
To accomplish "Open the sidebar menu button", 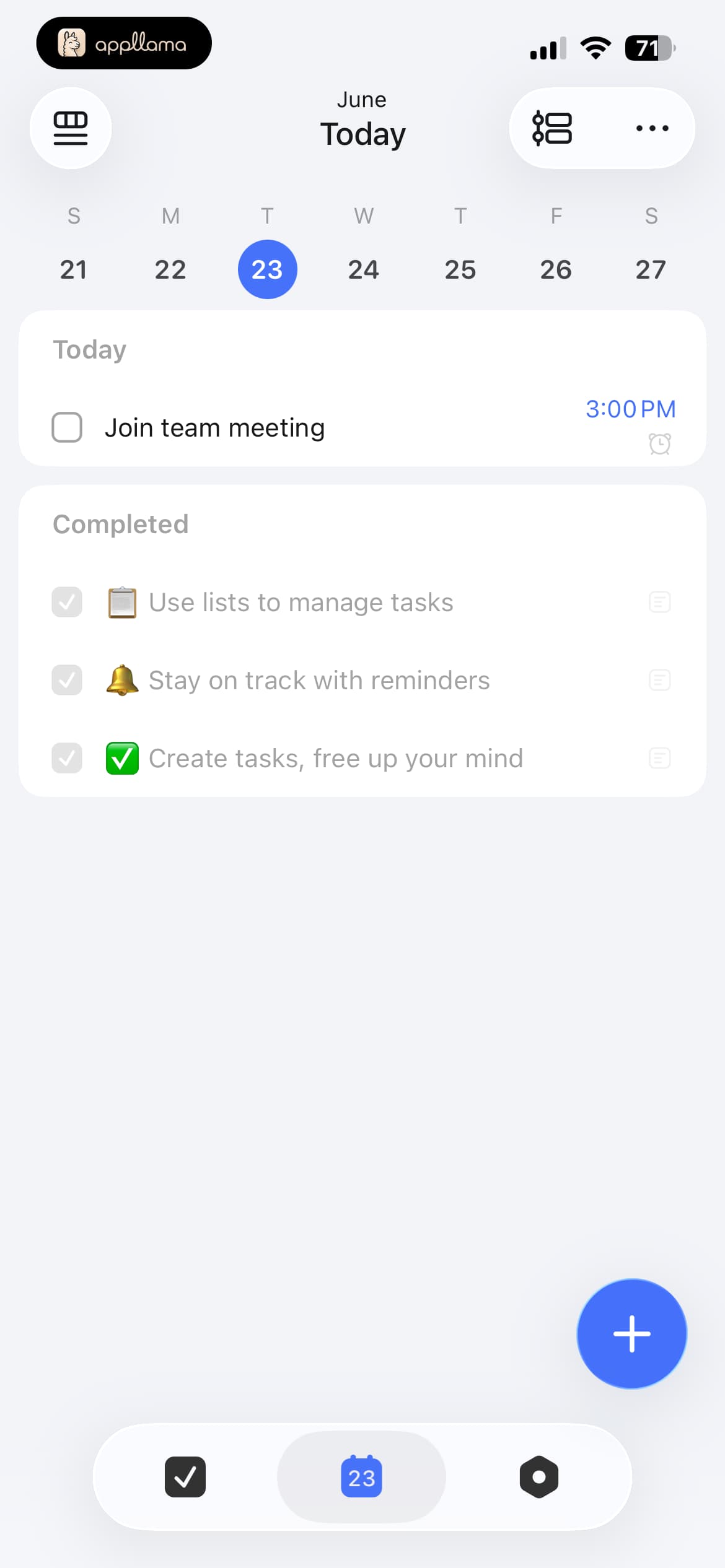I will 71,128.
